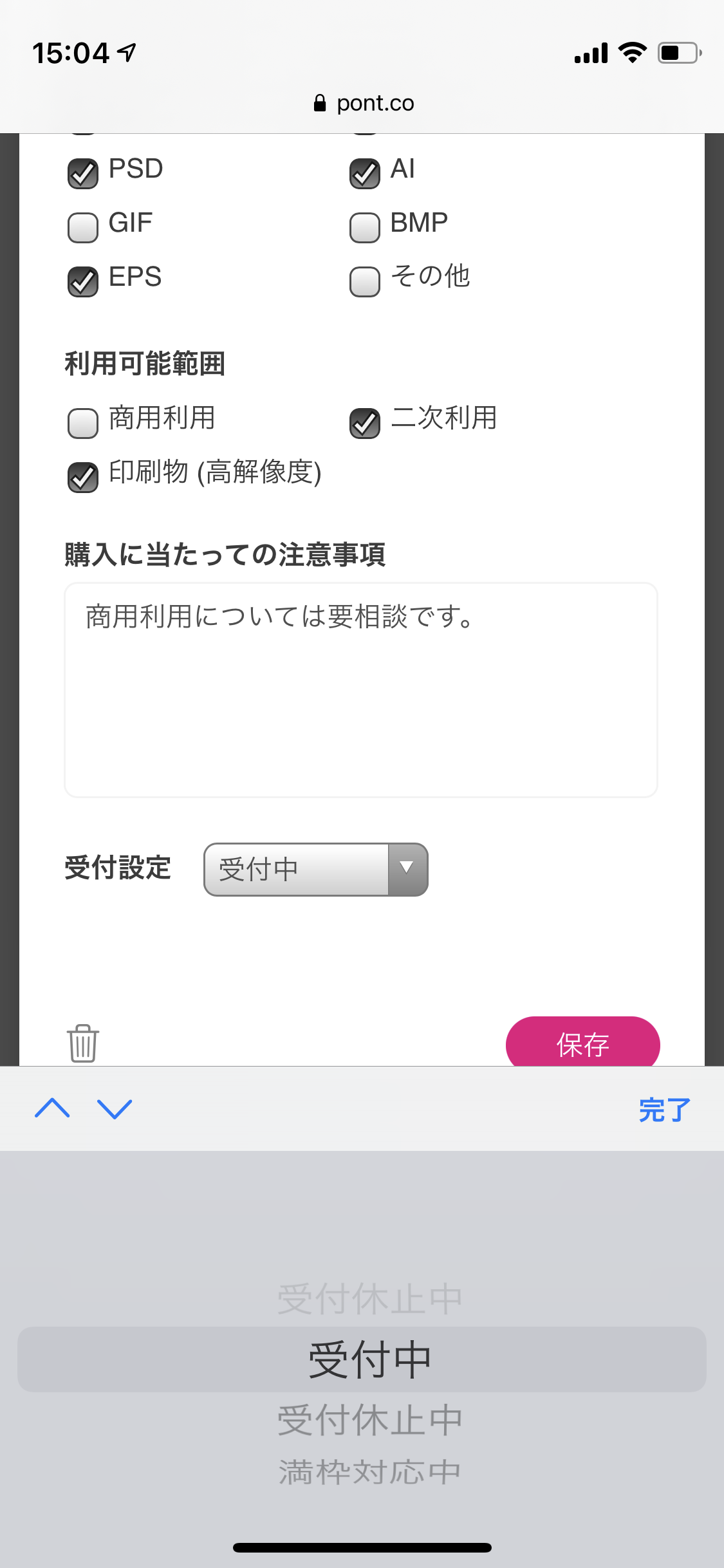Viewport: 724px width, 1568px height.
Task: Disable the 二次利用 checkbox
Action: click(365, 423)
